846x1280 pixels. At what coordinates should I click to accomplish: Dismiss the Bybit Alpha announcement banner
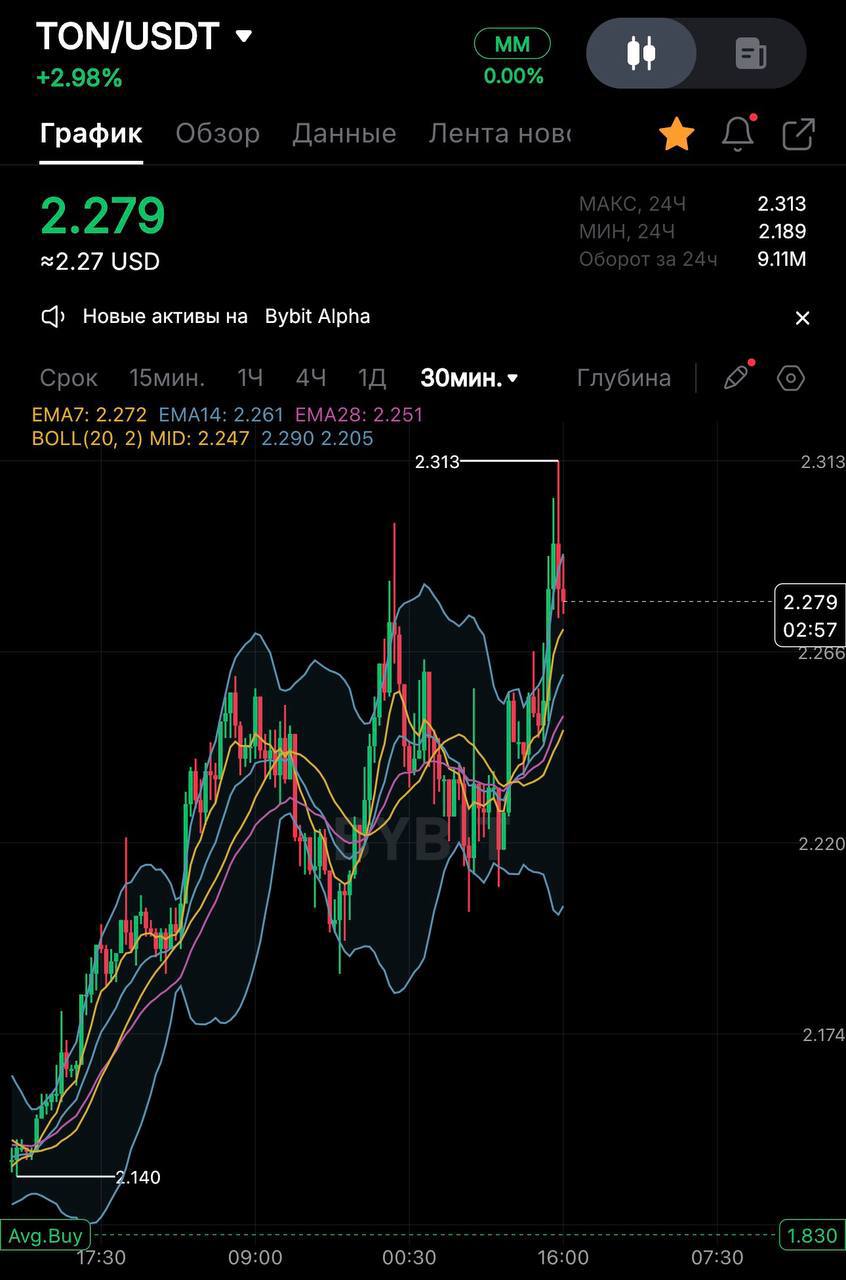point(802,318)
